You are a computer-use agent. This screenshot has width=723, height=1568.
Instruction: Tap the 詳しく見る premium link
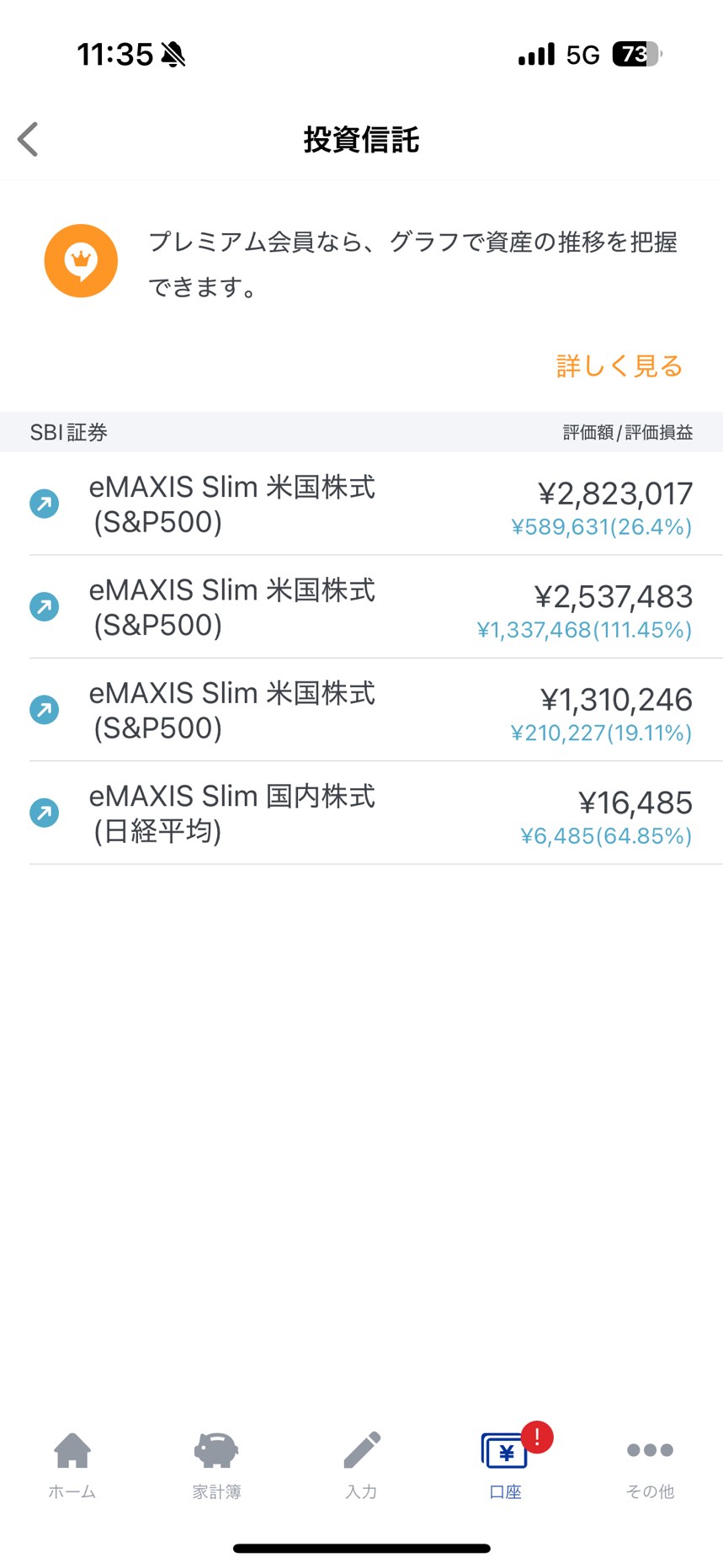tap(619, 366)
